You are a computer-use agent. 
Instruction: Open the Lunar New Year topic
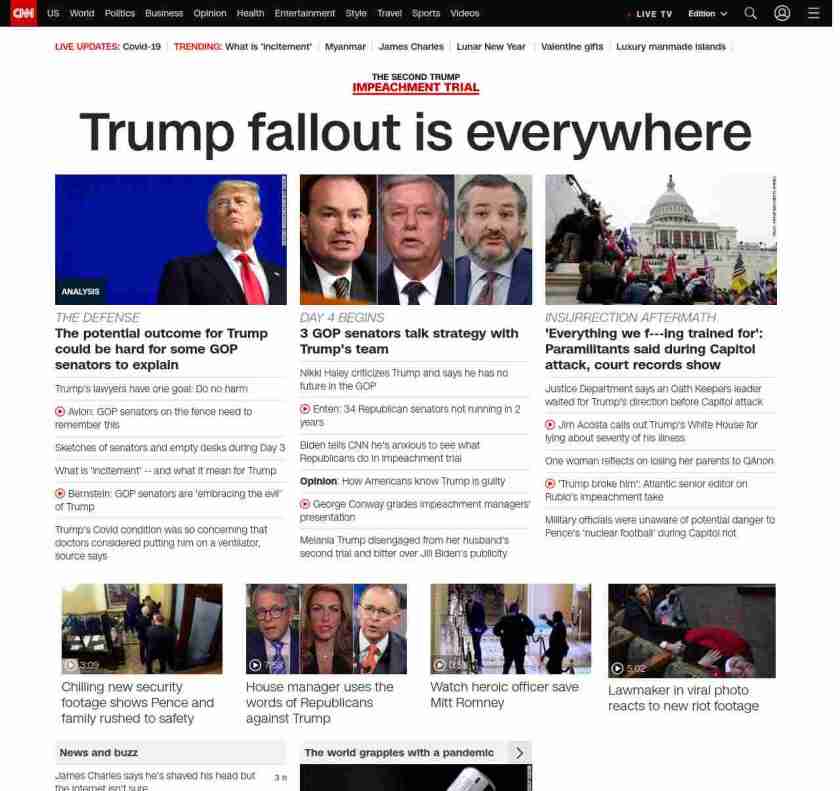tap(490, 47)
